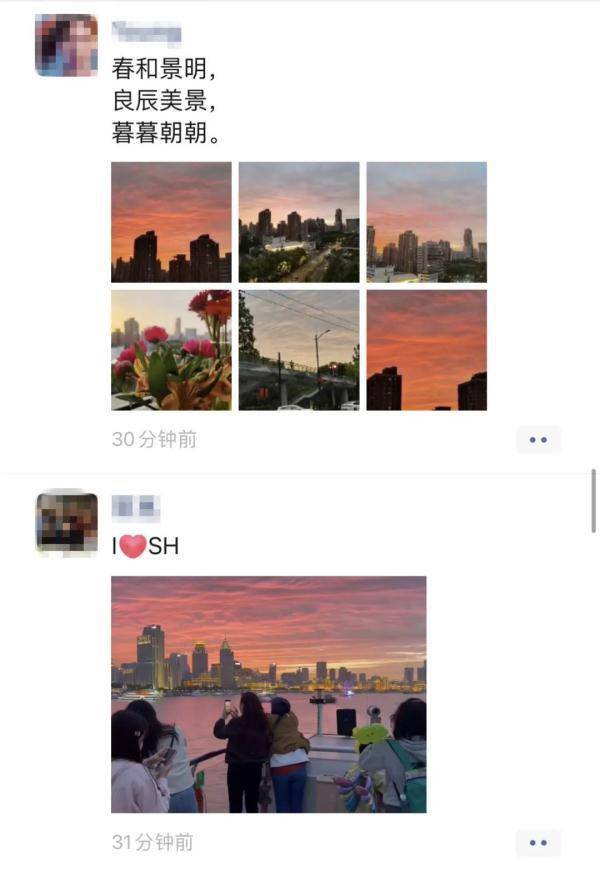600x869 pixels.
Task: Open the two-dot menu under the 30分钟前 post
Action: click(538, 439)
